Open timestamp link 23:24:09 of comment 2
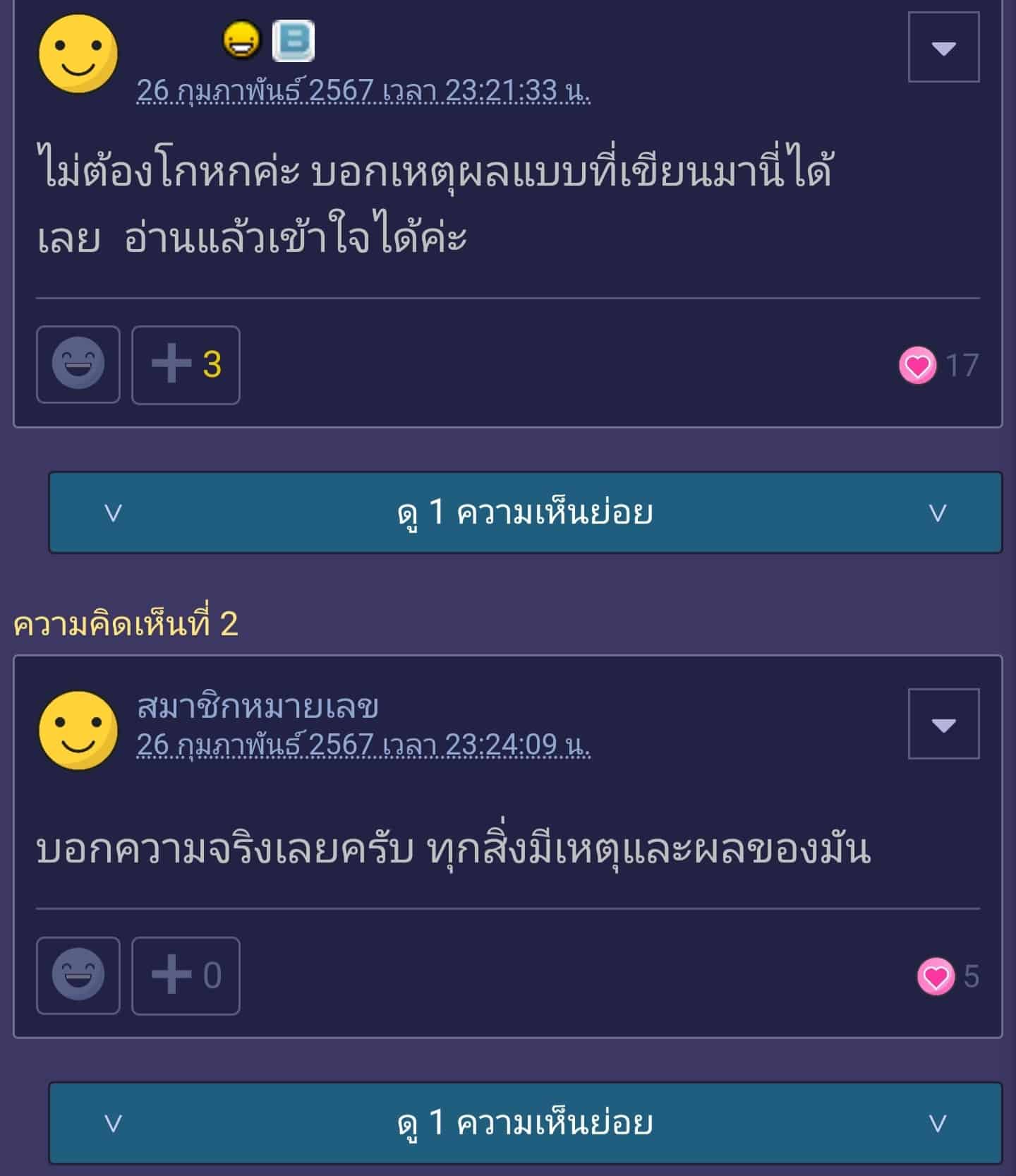 click(363, 745)
